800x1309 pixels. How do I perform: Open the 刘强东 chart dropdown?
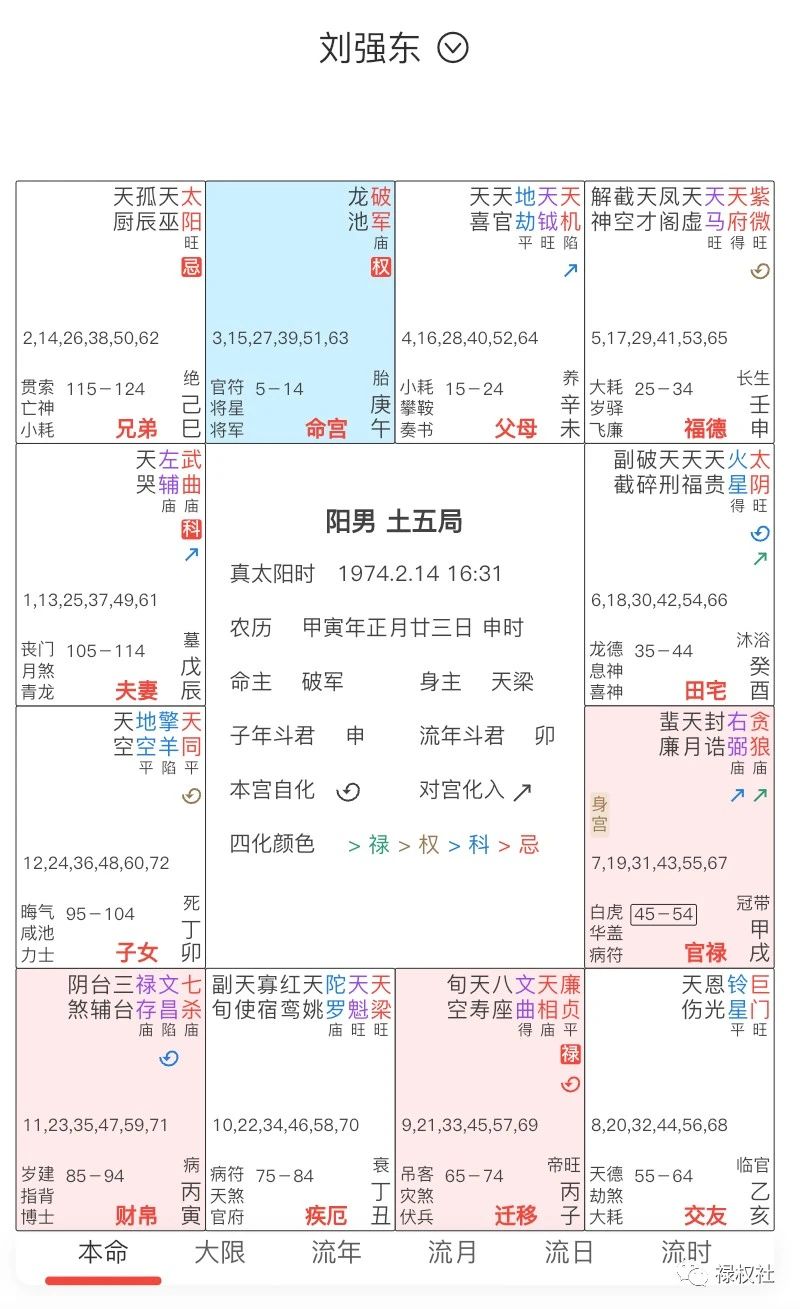pos(453,47)
